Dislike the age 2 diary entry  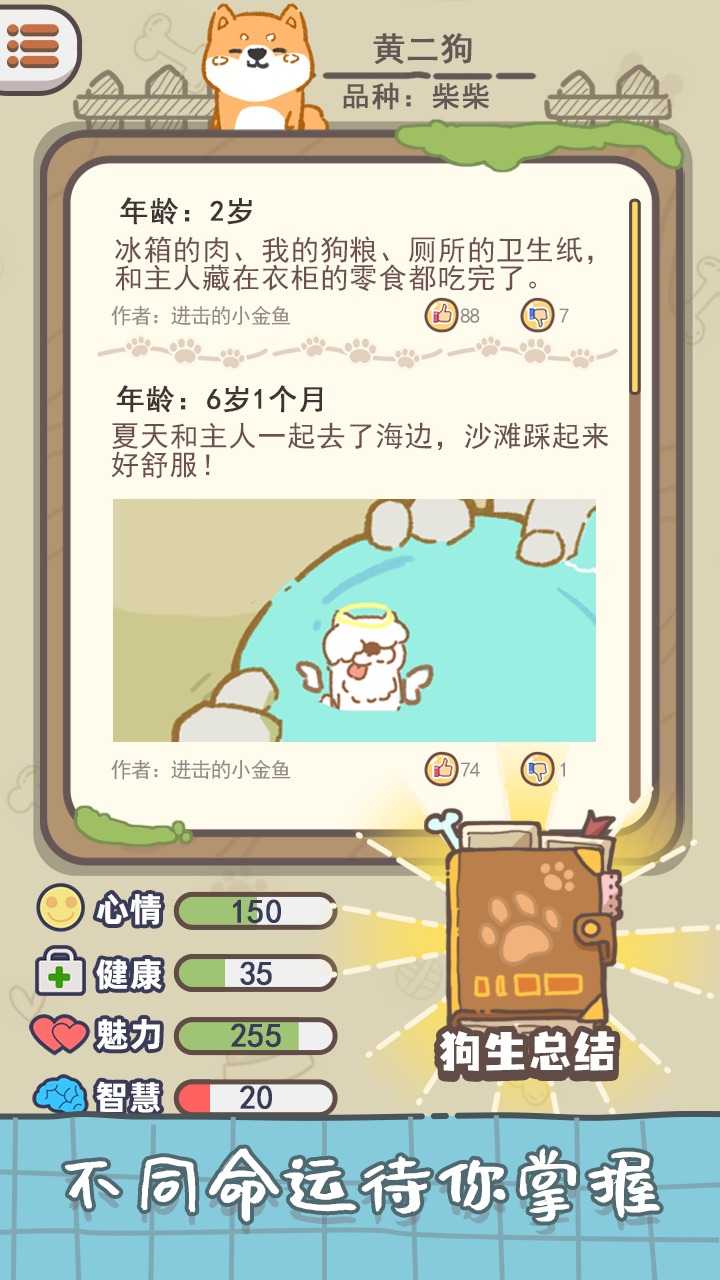[x=538, y=315]
